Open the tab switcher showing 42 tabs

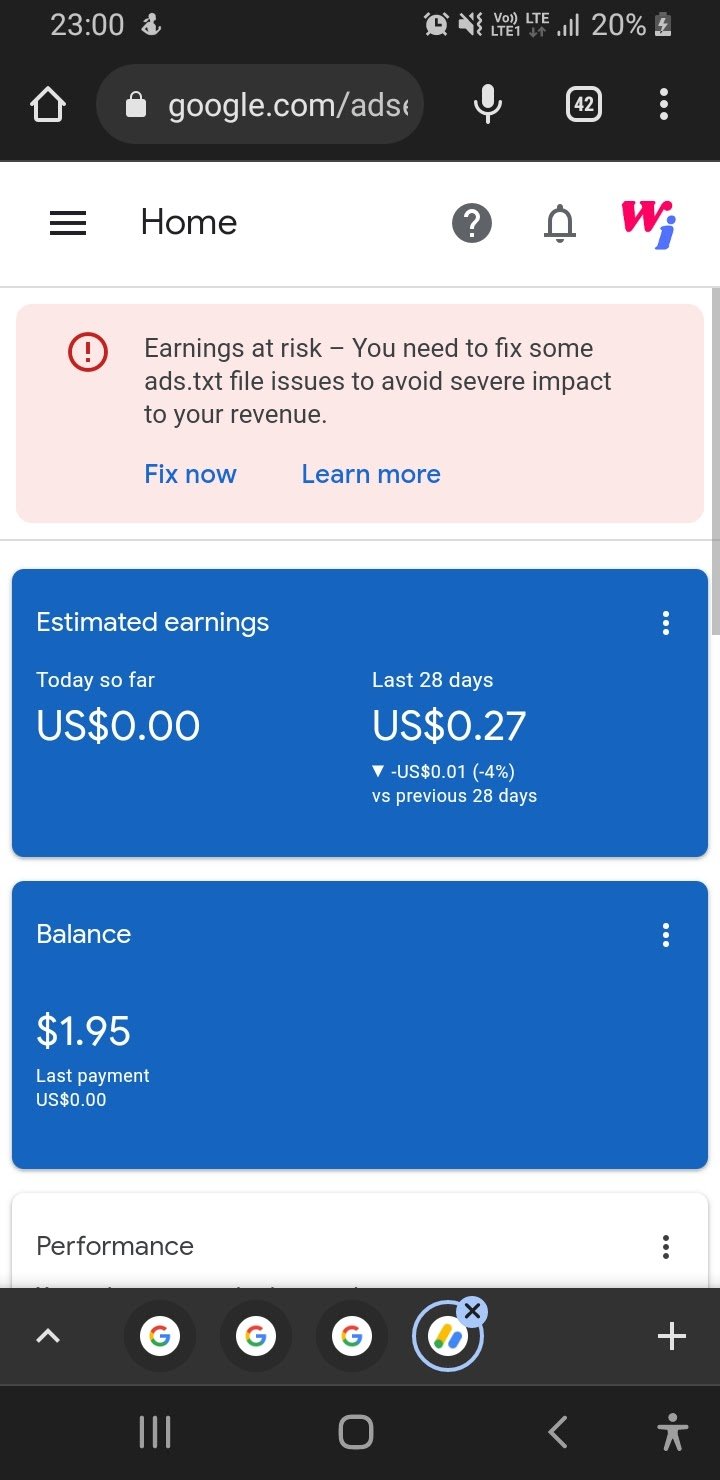583,103
